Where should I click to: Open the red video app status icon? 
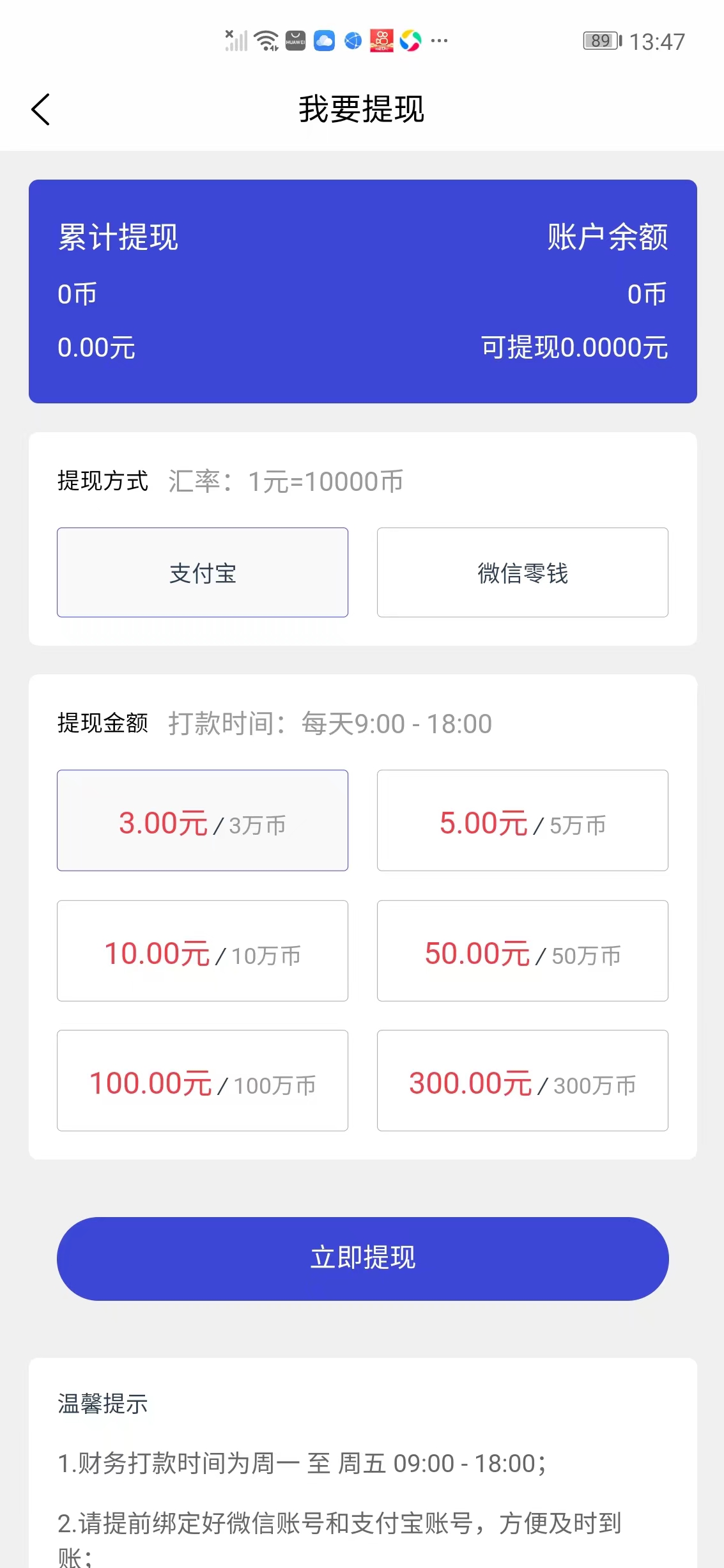[381, 40]
